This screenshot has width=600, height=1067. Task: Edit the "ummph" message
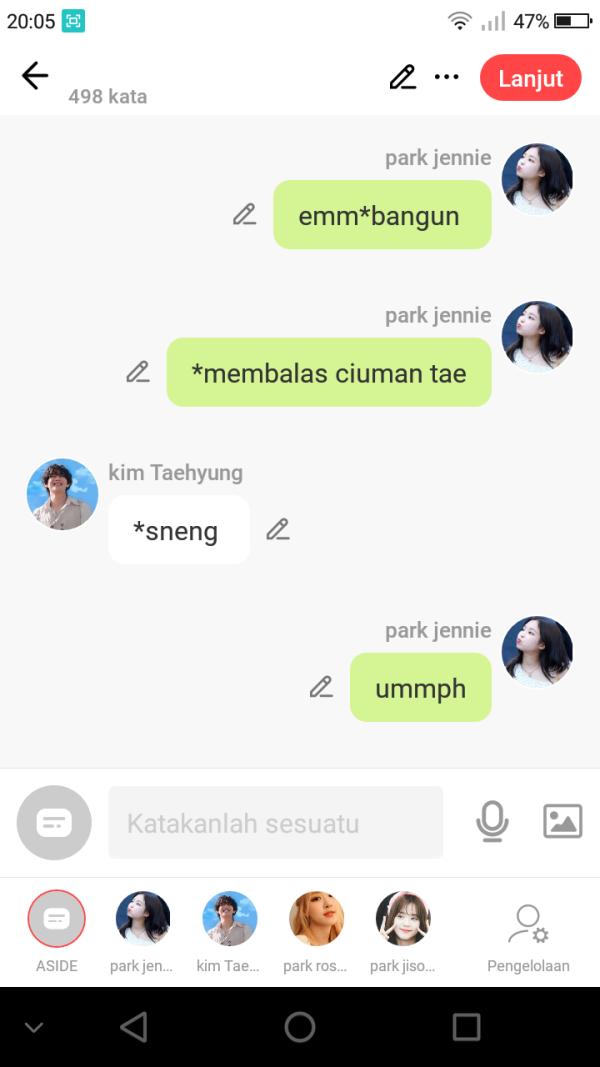(321, 687)
